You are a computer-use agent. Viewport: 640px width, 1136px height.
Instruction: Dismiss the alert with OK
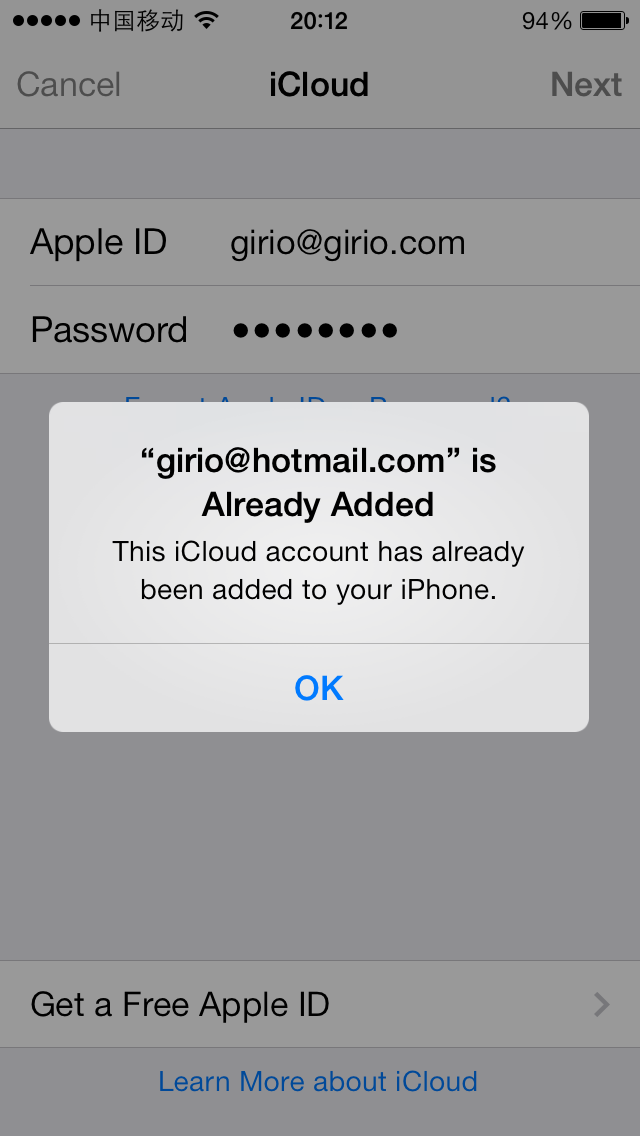click(x=319, y=688)
